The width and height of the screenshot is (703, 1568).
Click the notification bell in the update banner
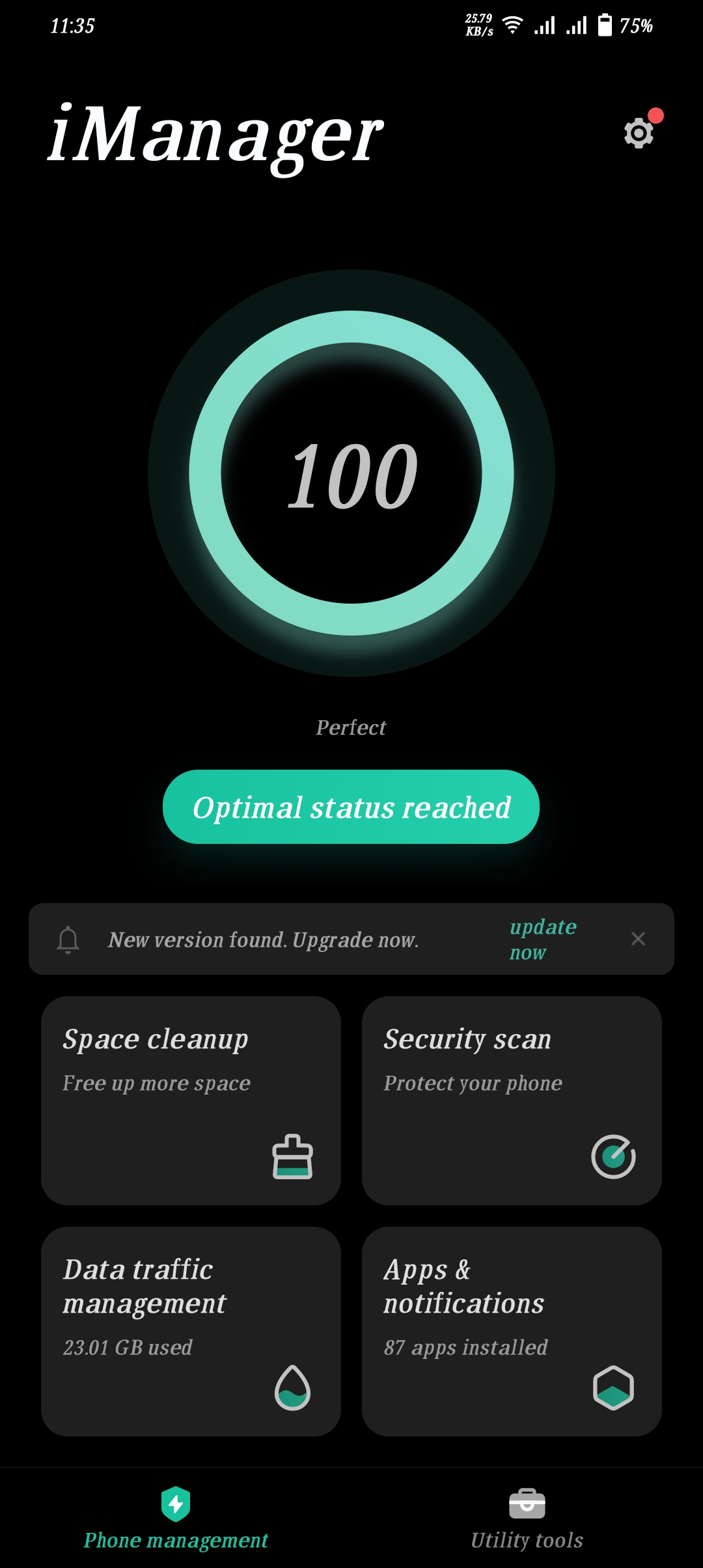pyautogui.click(x=67, y=938)
